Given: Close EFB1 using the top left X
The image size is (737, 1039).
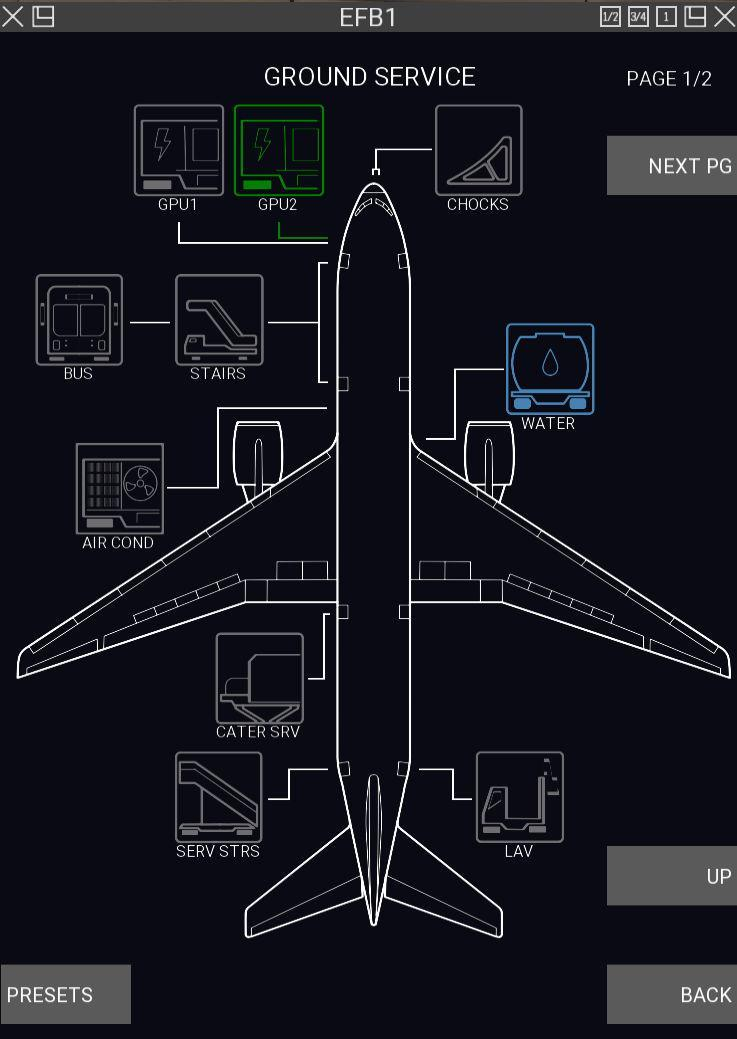Looking at the screenshot, I should click(x=12, y=16).
